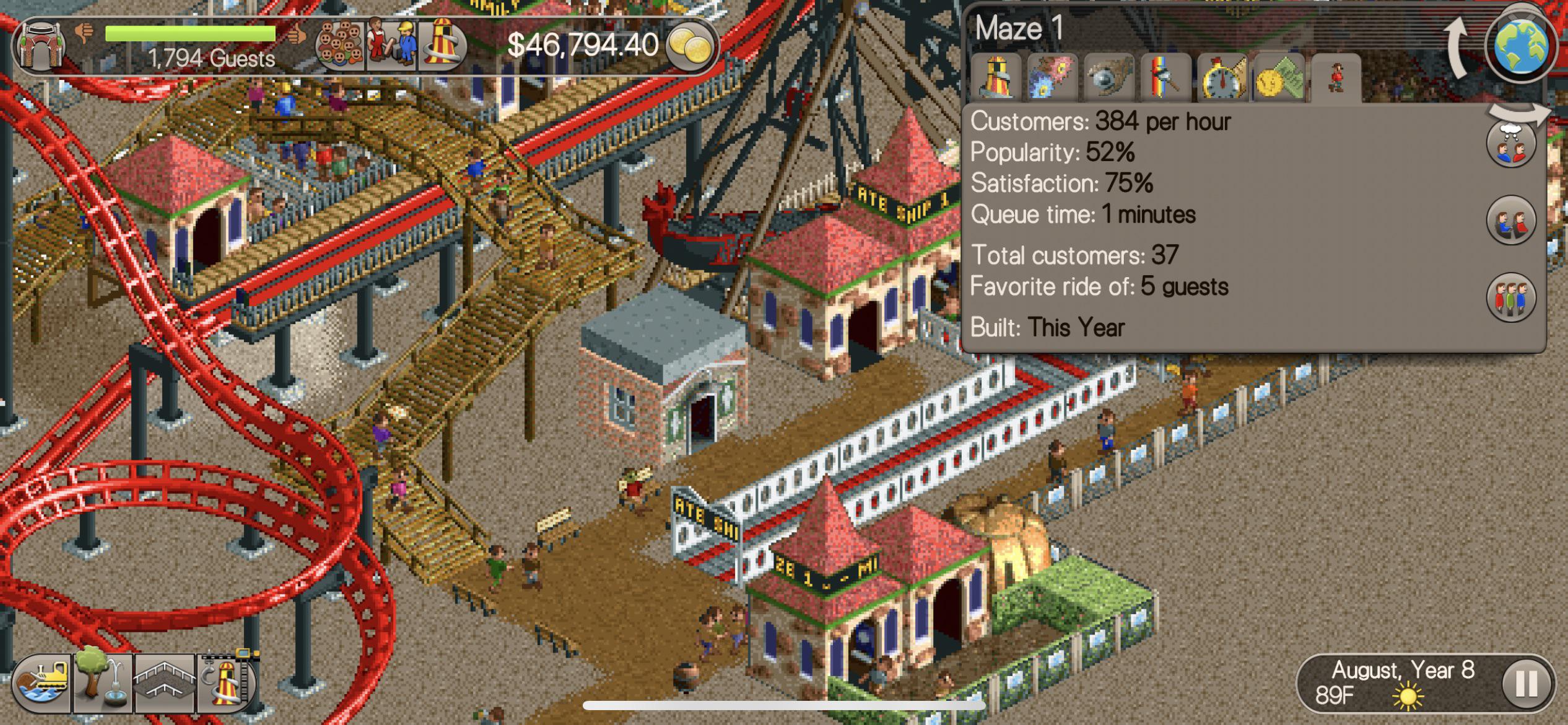Show guests currently on this ride
1568x725 pixels.
coord(1510,221)
